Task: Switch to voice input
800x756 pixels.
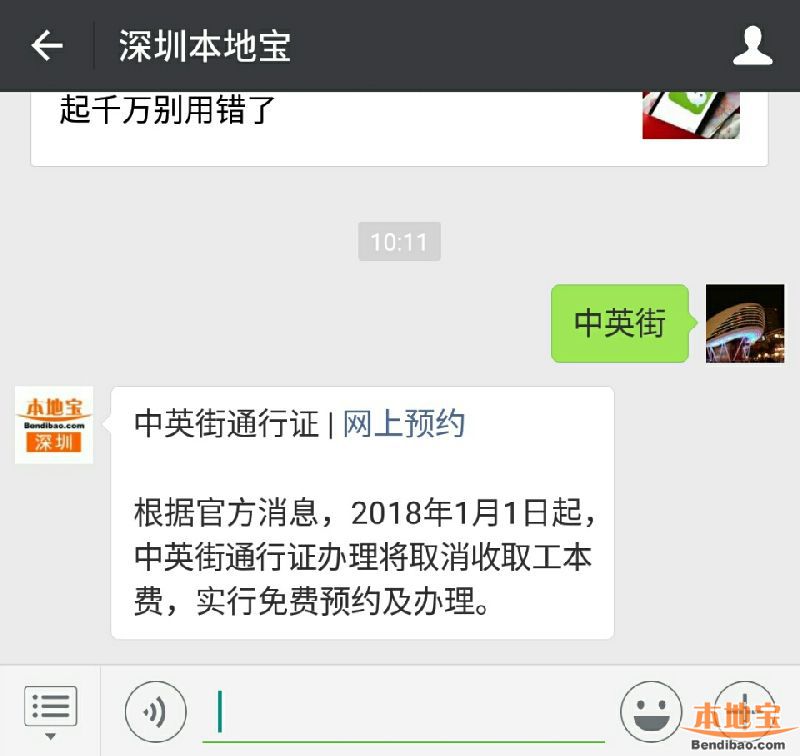Action: [x=155, y=711]
